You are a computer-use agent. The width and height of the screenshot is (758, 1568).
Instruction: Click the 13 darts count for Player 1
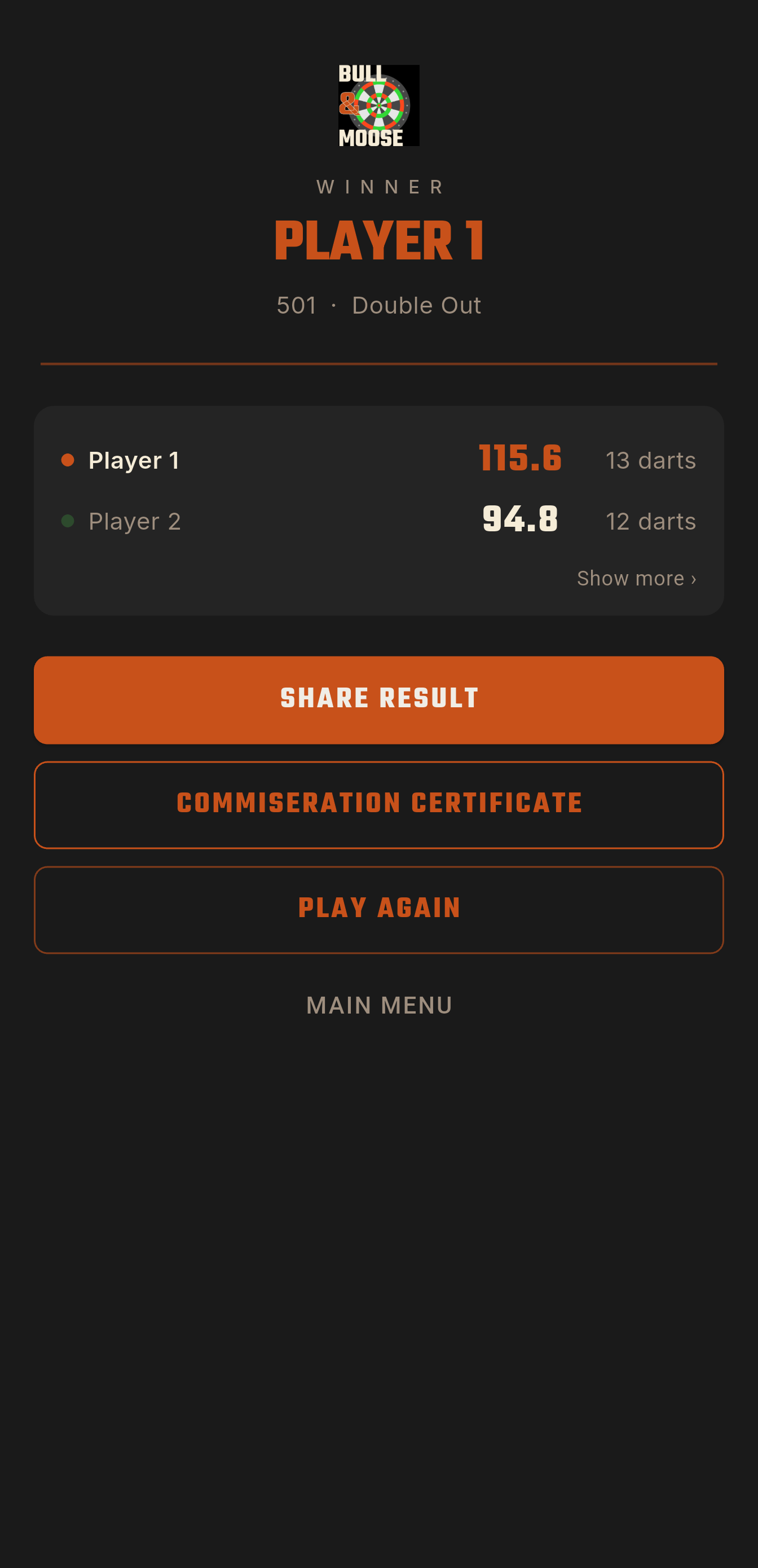point(650,460)
